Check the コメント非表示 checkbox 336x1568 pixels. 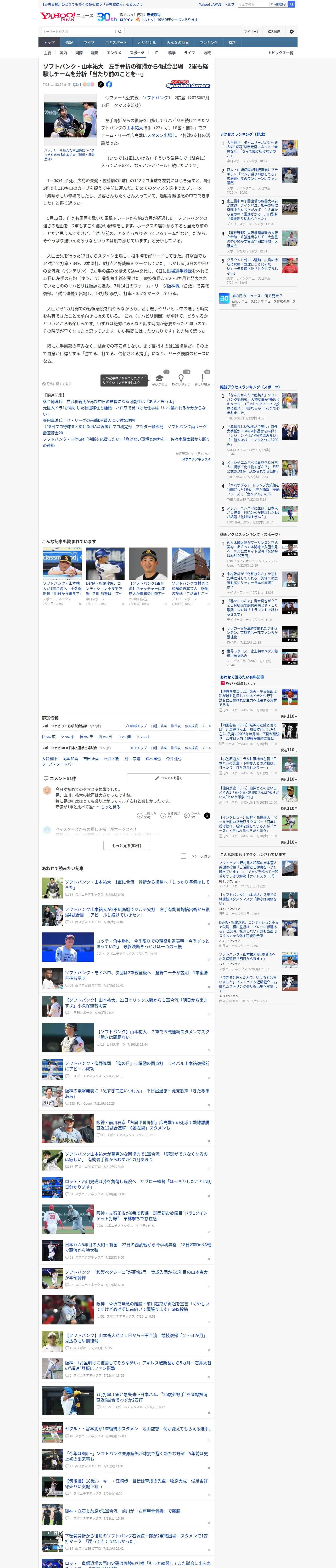click(x=183, y=856)
